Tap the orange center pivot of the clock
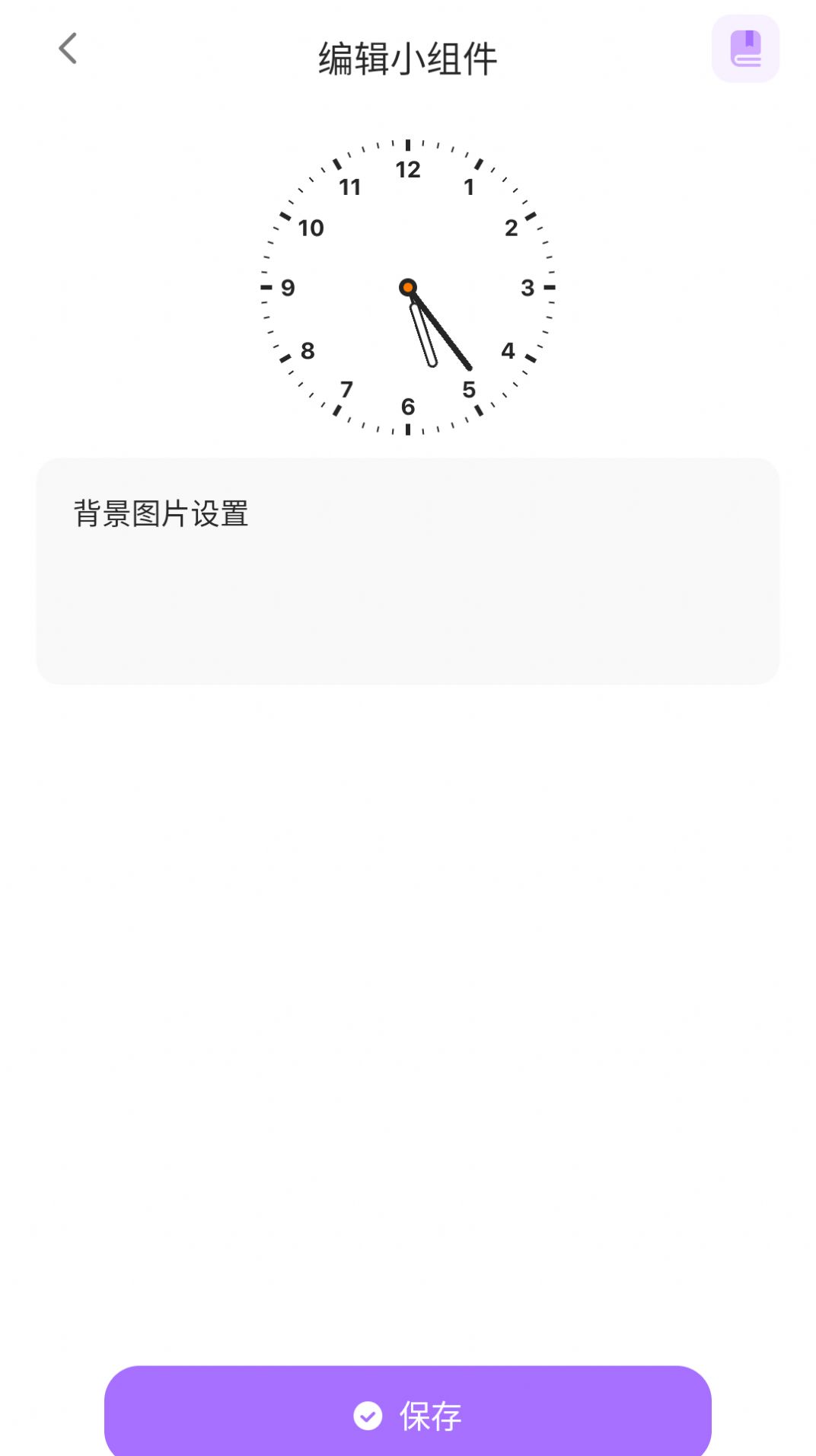The image size is (816, 1456). [x=409, y=286]
